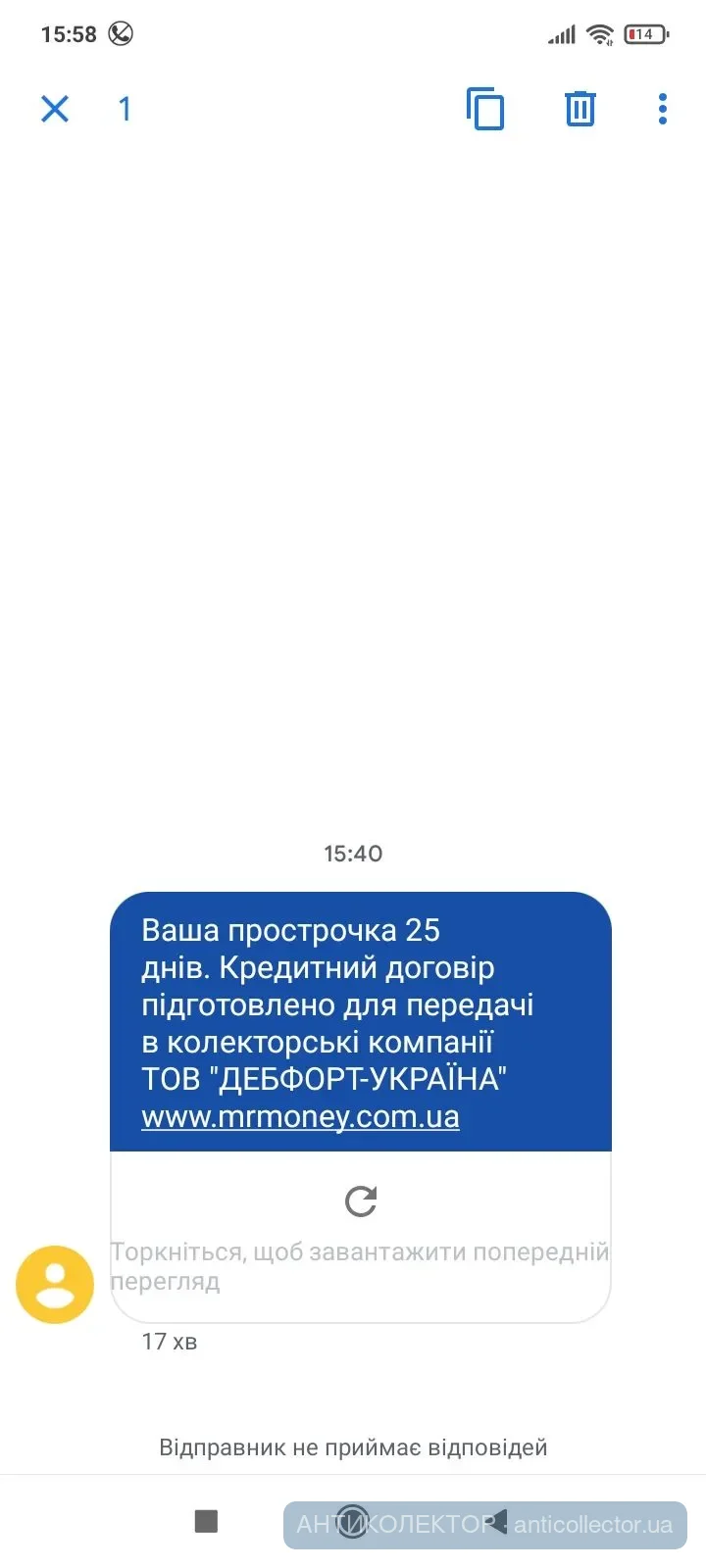Close the message selection mode

pyautogui.click(x=55, y=109)
